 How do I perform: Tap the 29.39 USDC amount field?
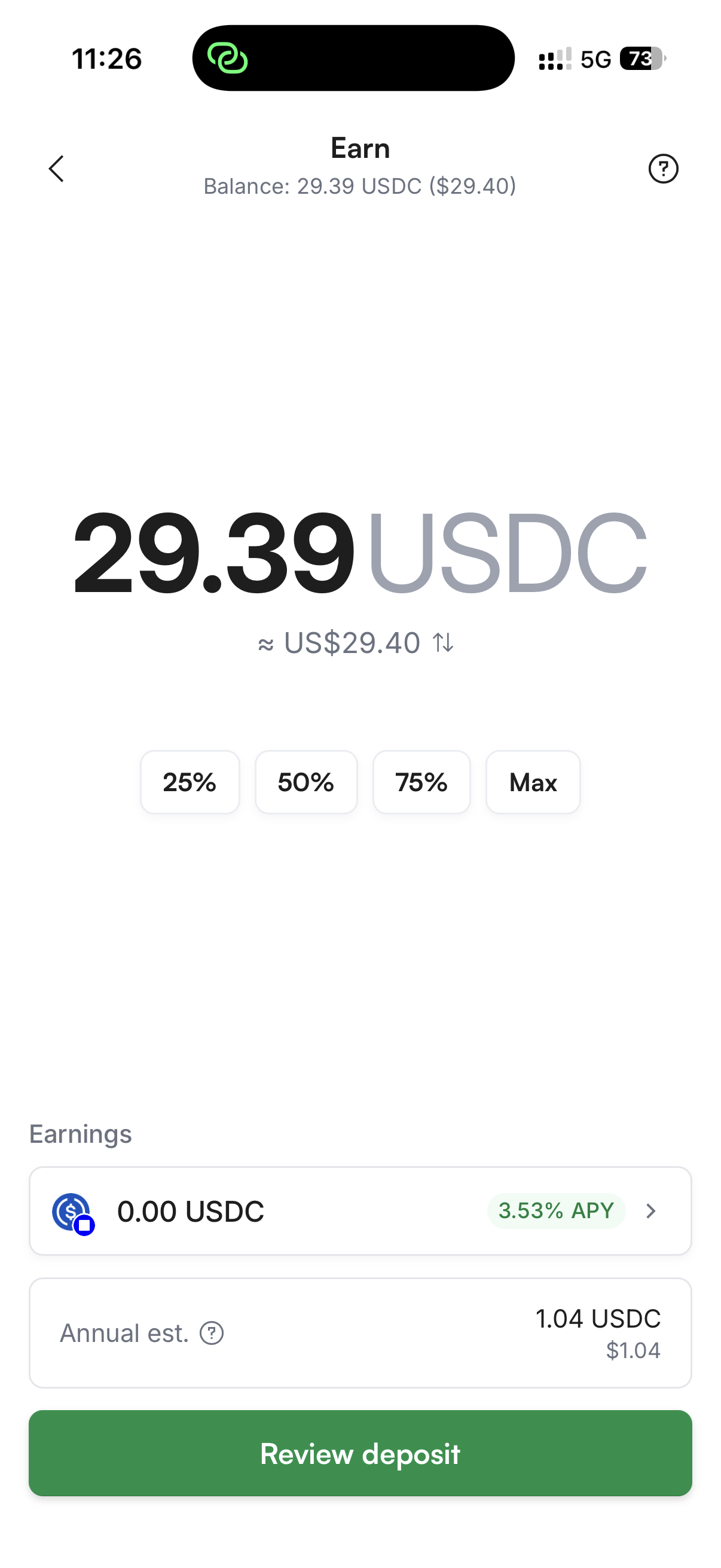click(360, 554)
